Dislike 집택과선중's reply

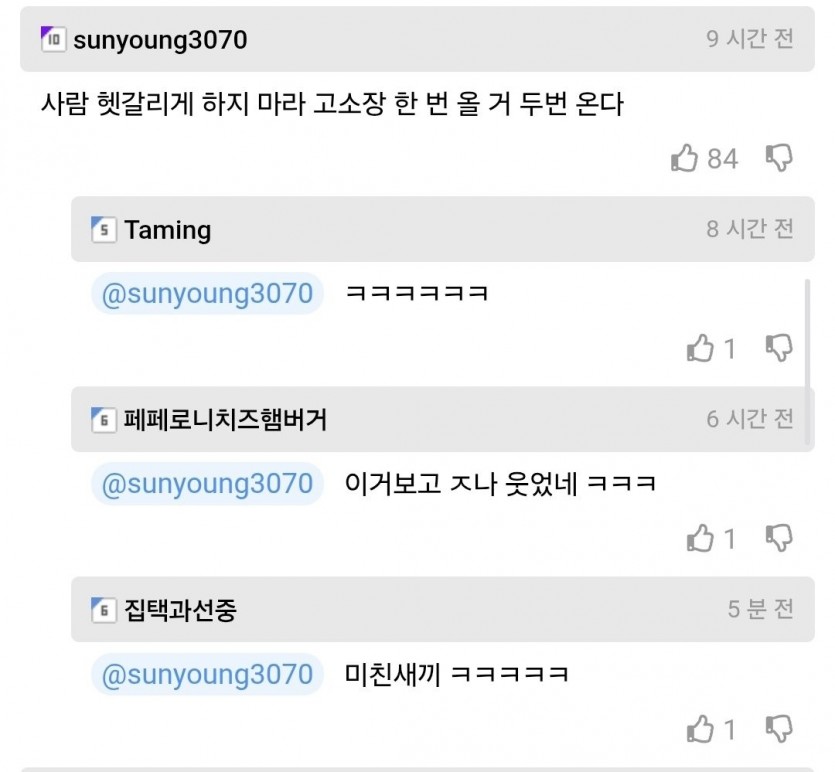[x=779, y=728]
